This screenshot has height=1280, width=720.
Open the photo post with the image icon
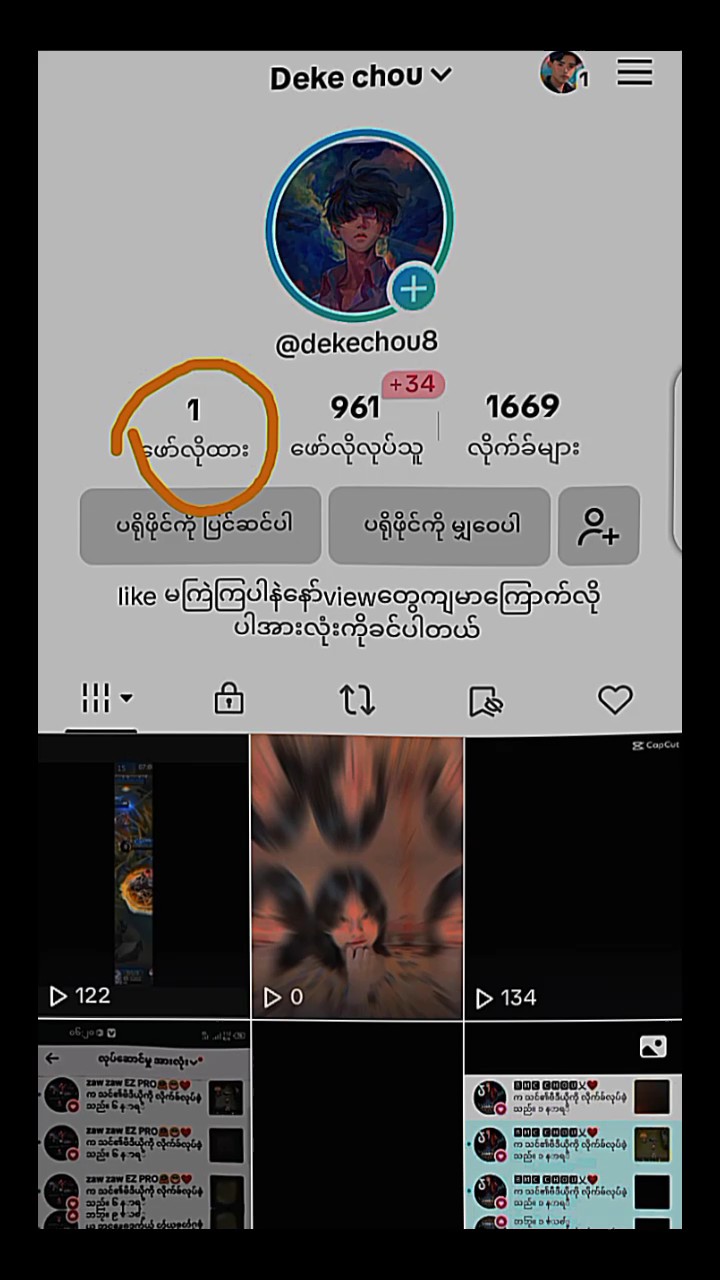tap(573, 1125)
